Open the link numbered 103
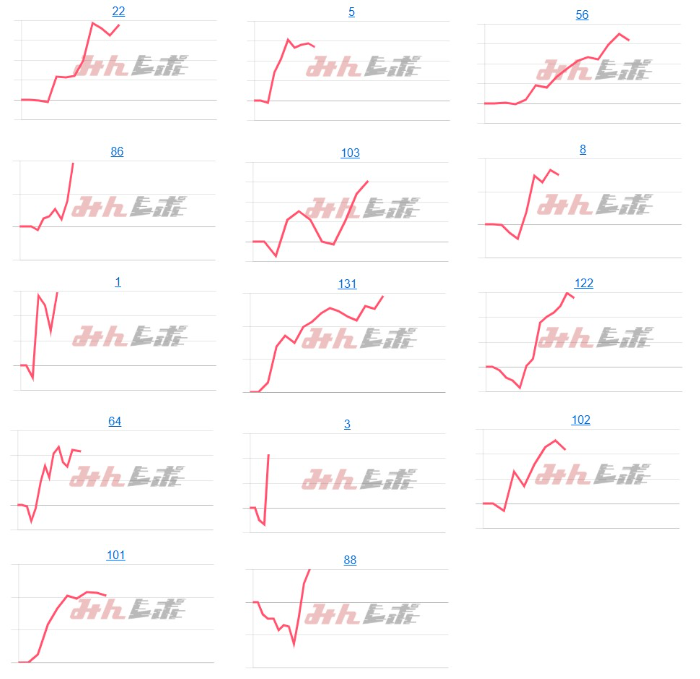Image resolution: width=700 pixels, height=679 pixels. click(x=350, y=153)
